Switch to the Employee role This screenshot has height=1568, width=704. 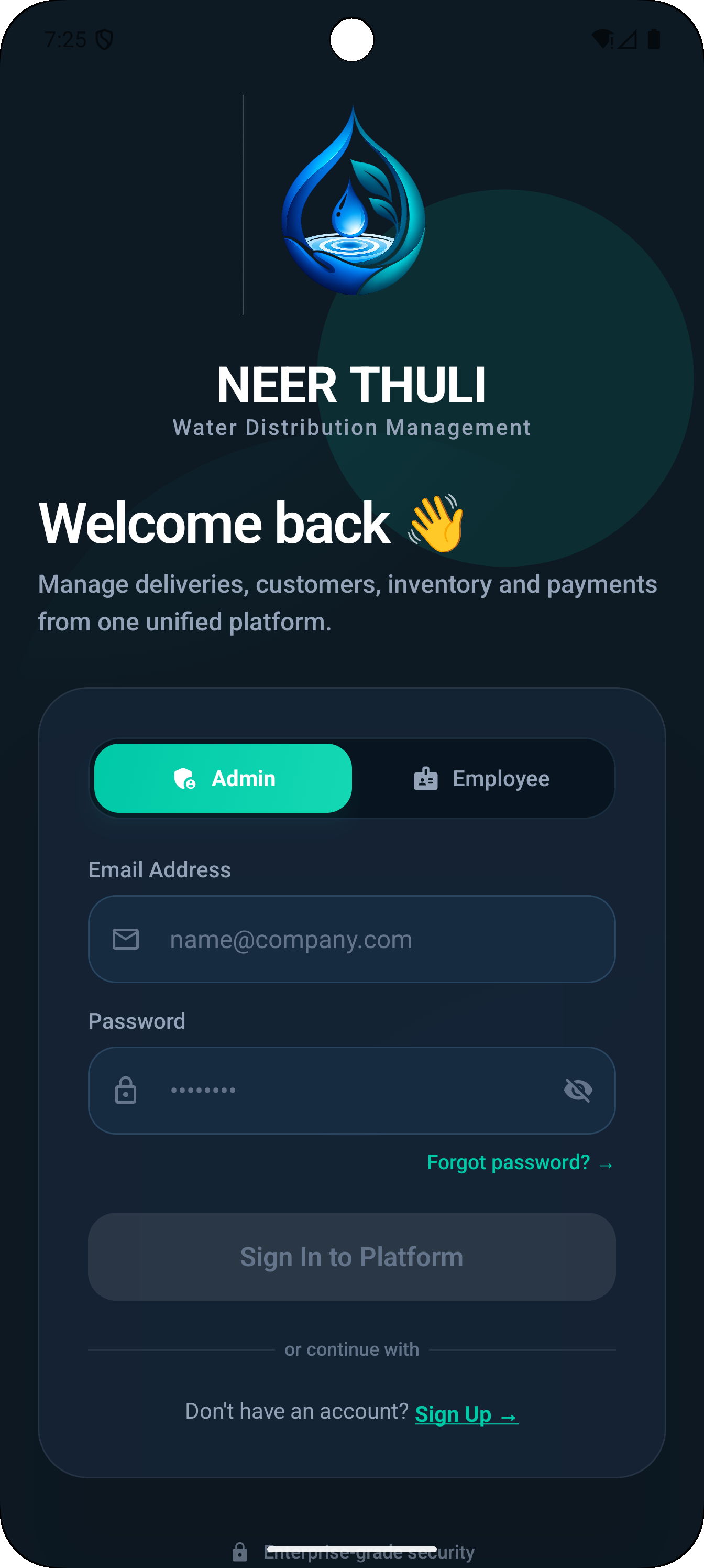tap(481, 778)
